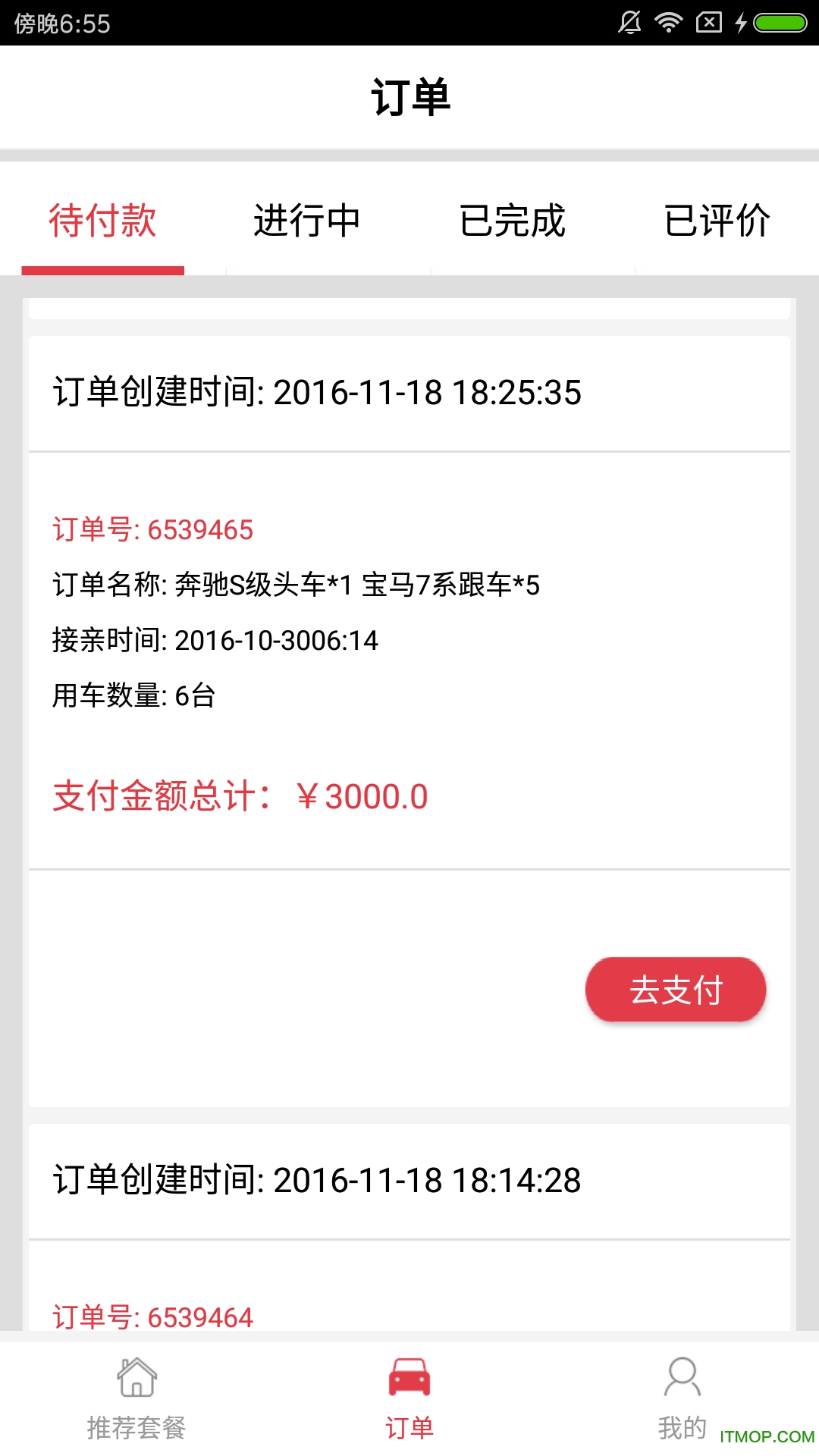Select the 待付款 tab
819x1456 pixels.
pos(102,221)
